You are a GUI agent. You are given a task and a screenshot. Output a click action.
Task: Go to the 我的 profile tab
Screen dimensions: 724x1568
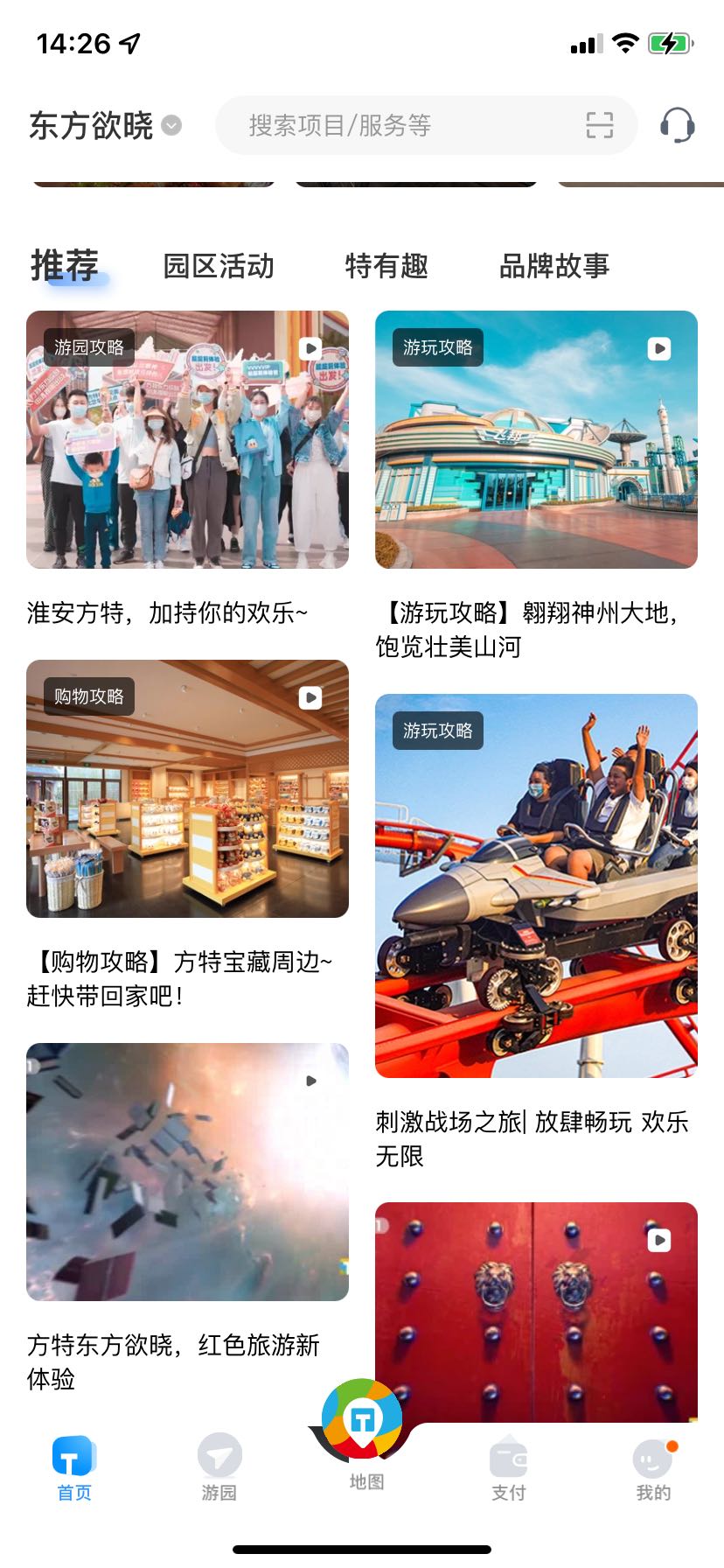coord(654,1468)
